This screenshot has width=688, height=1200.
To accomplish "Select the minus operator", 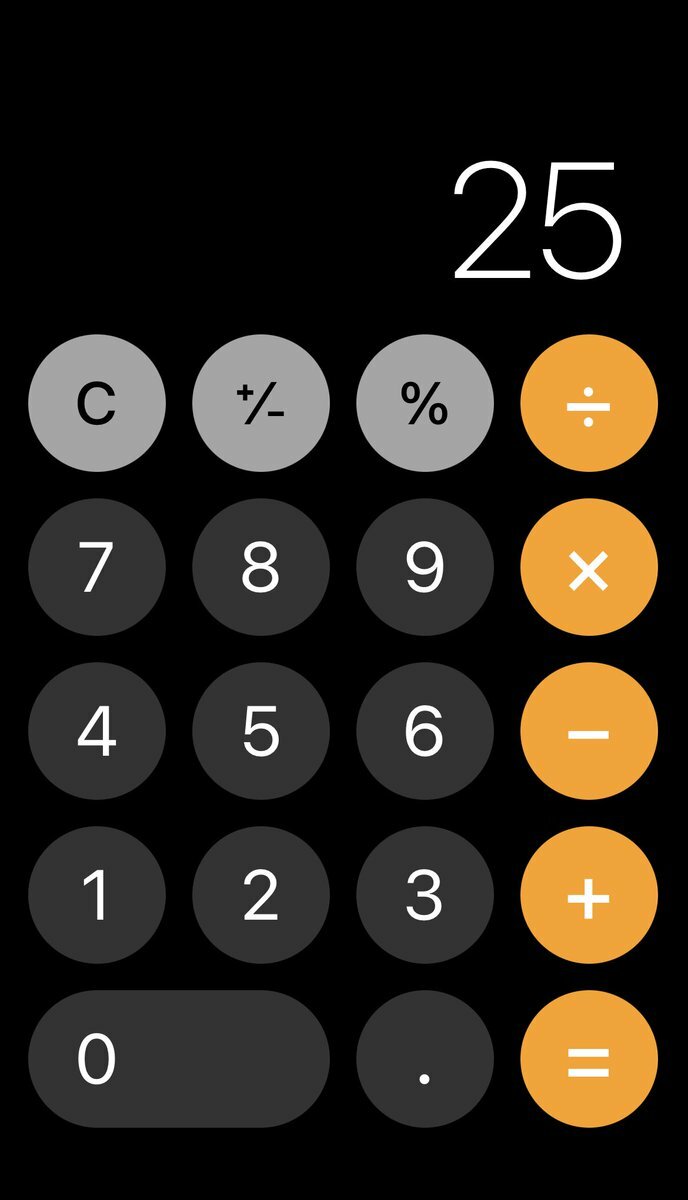I will (x=589, y=731).
